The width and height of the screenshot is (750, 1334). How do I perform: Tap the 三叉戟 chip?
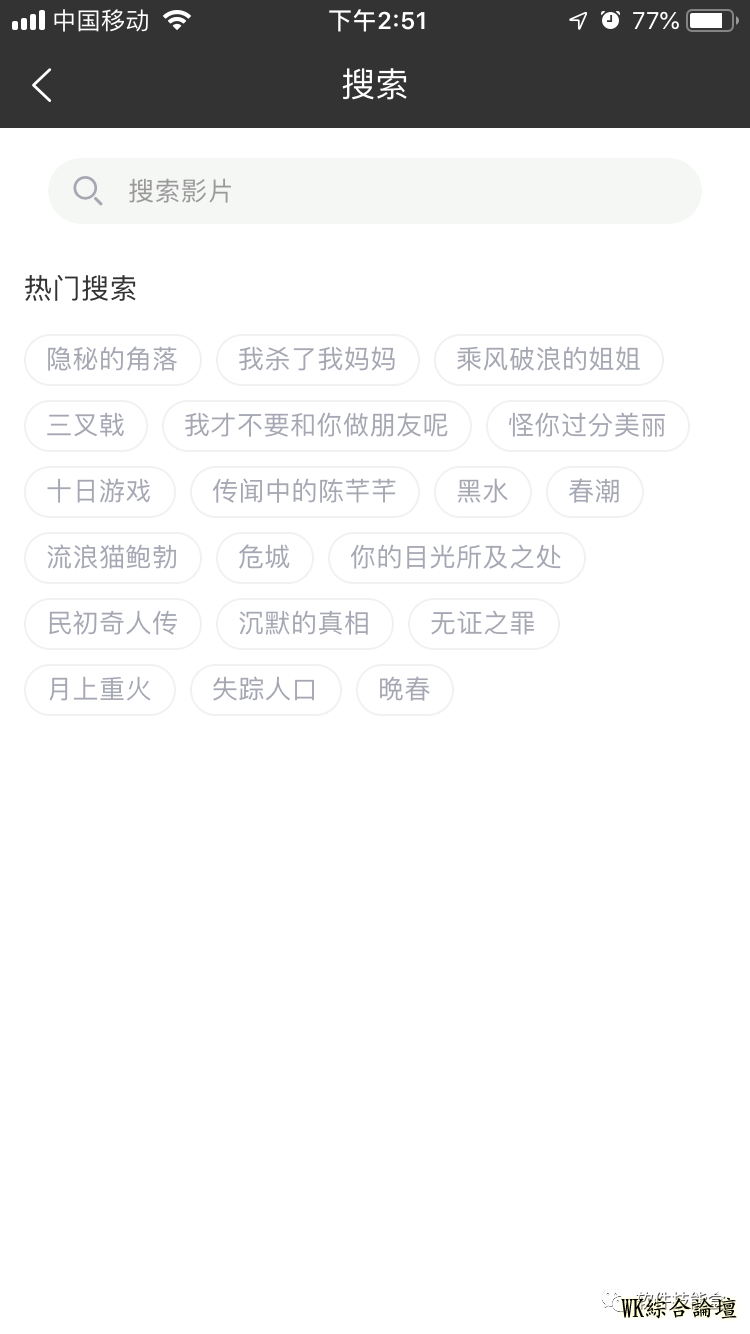[86, 425]
